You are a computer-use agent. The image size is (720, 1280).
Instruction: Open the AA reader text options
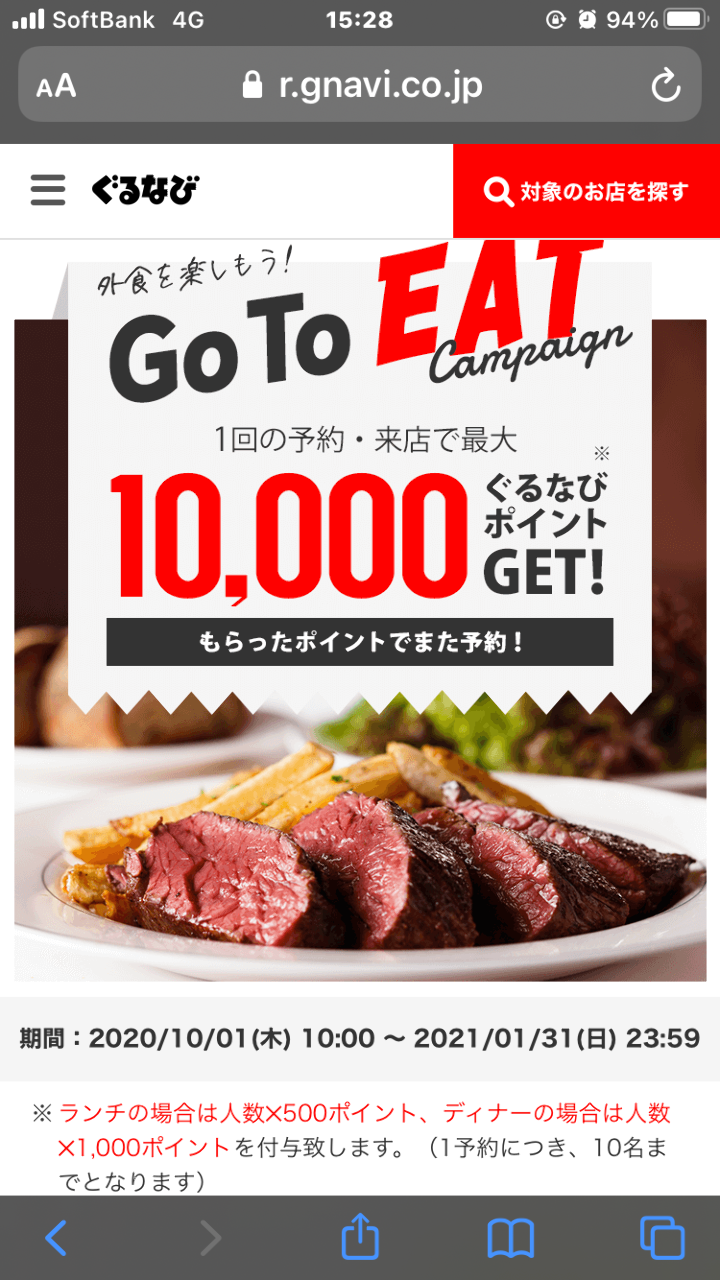tap(56, 86)
